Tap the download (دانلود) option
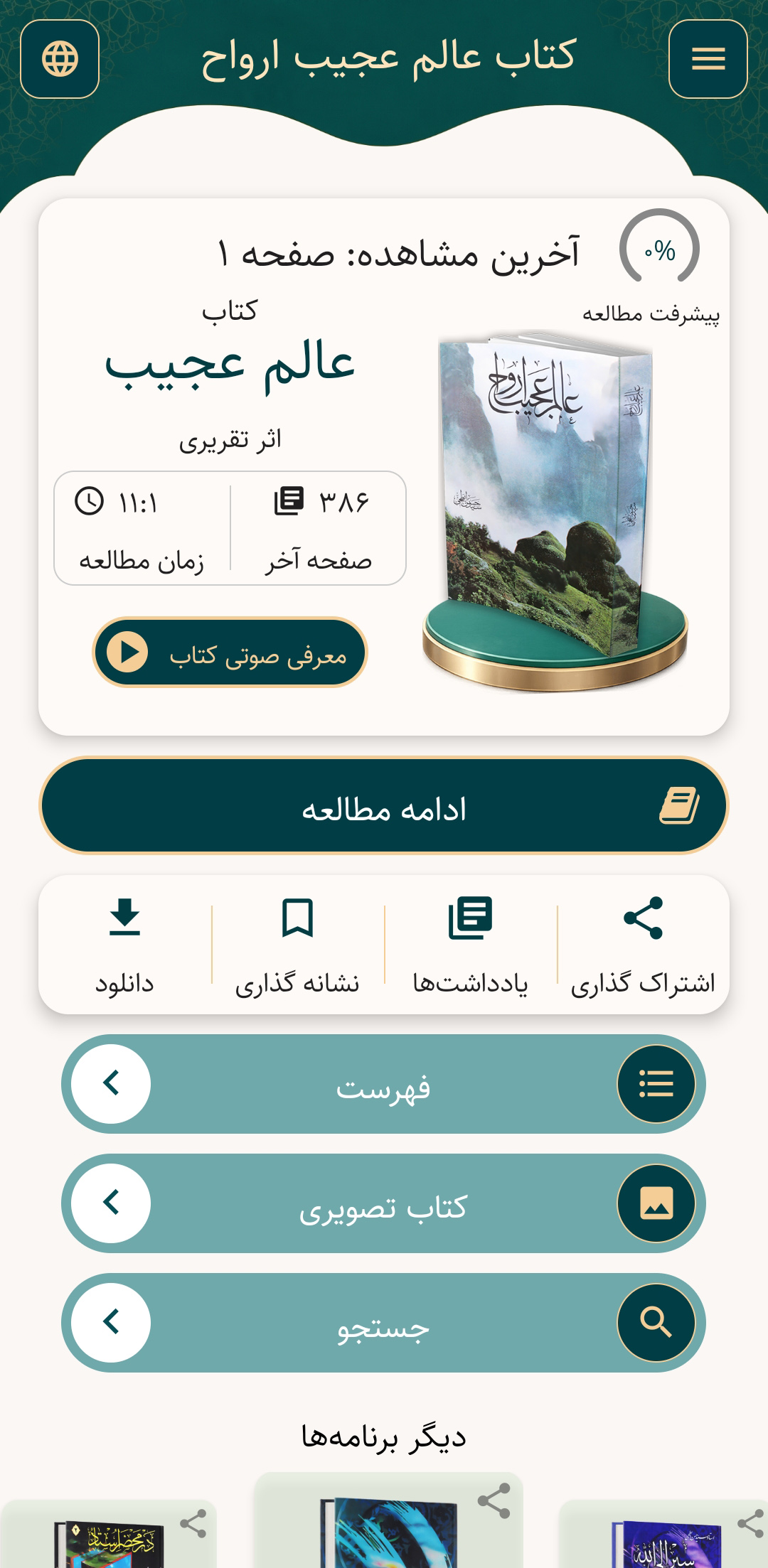 [125, 945]
